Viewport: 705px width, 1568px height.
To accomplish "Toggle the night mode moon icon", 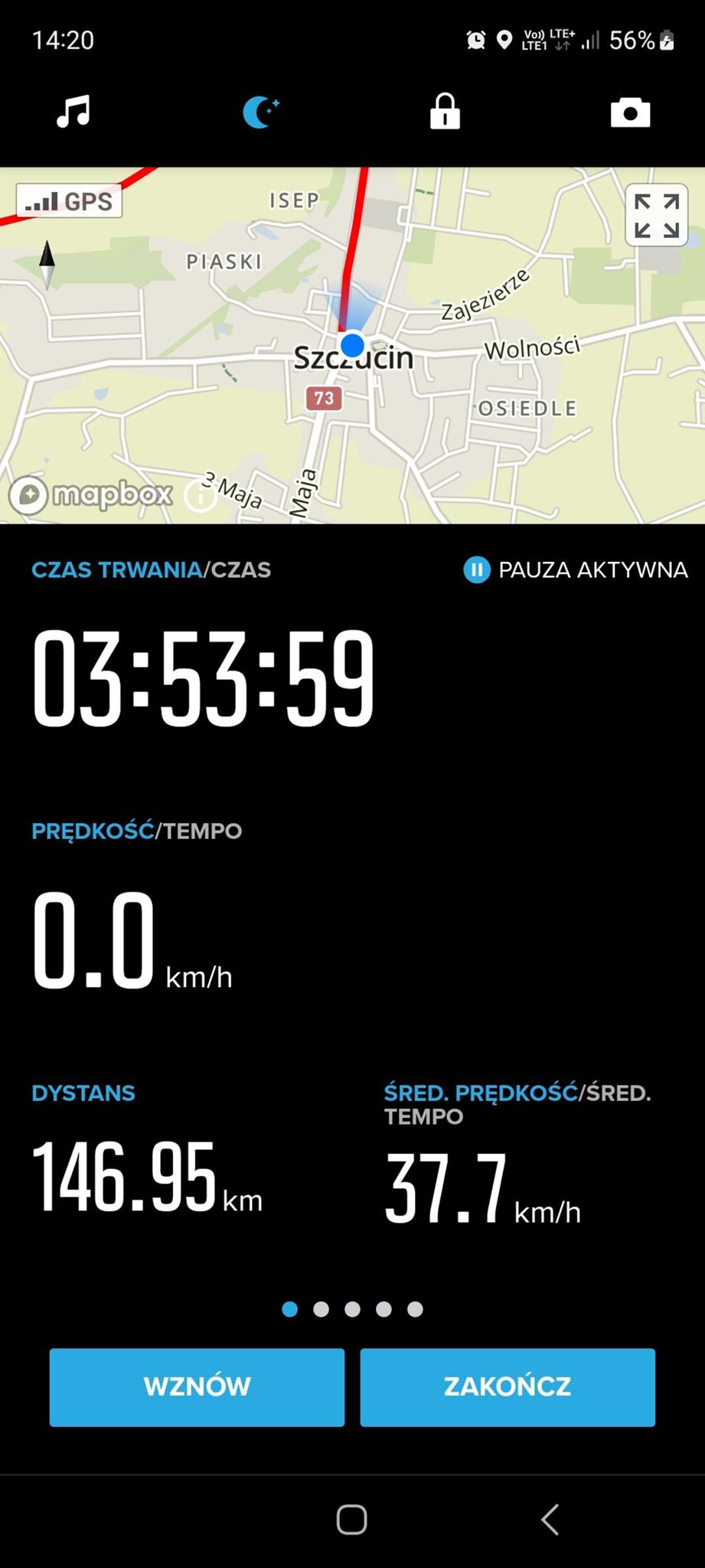I will (x=260, y=112).
